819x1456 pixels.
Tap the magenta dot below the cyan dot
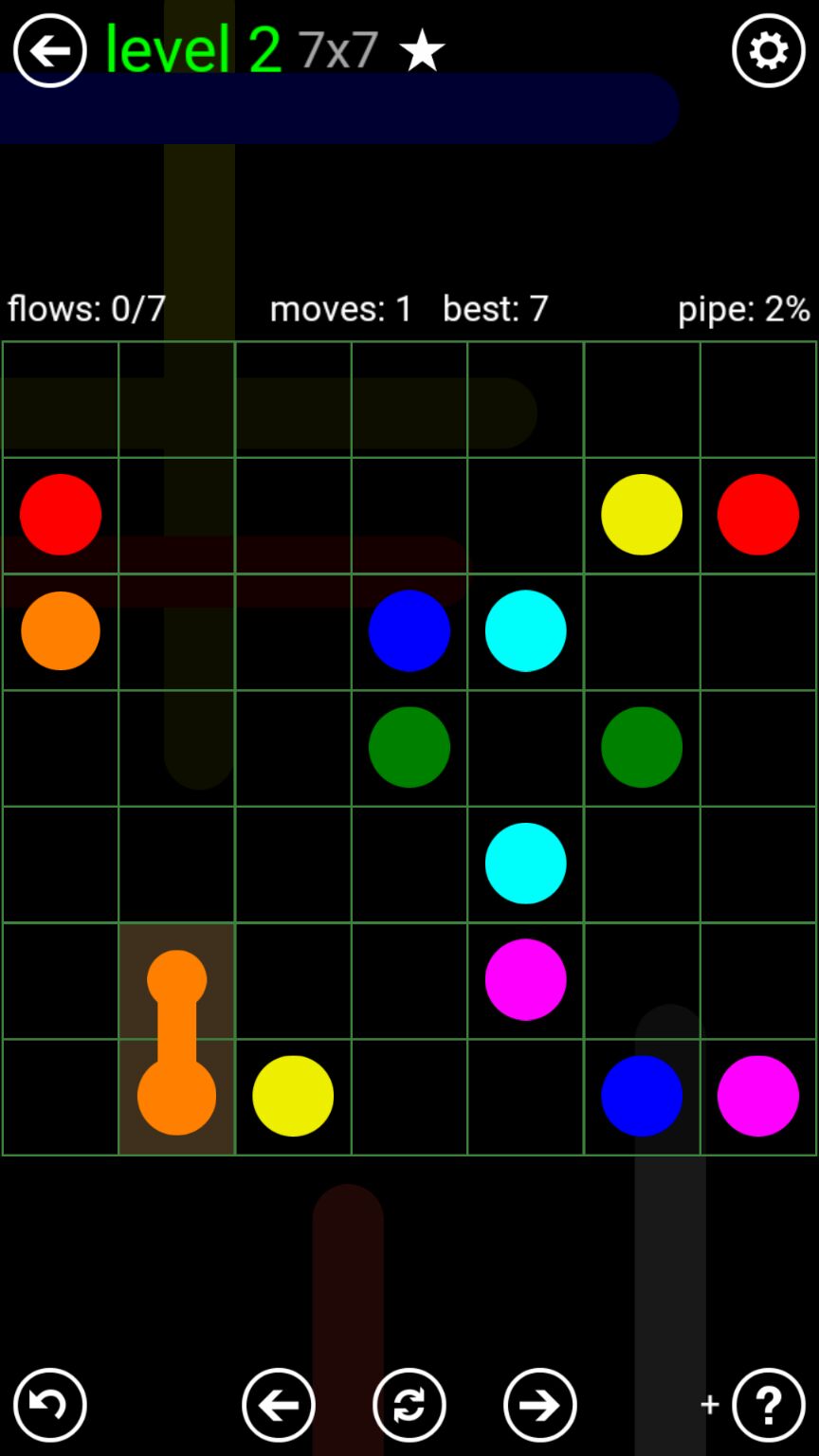(x=526, y=979)
